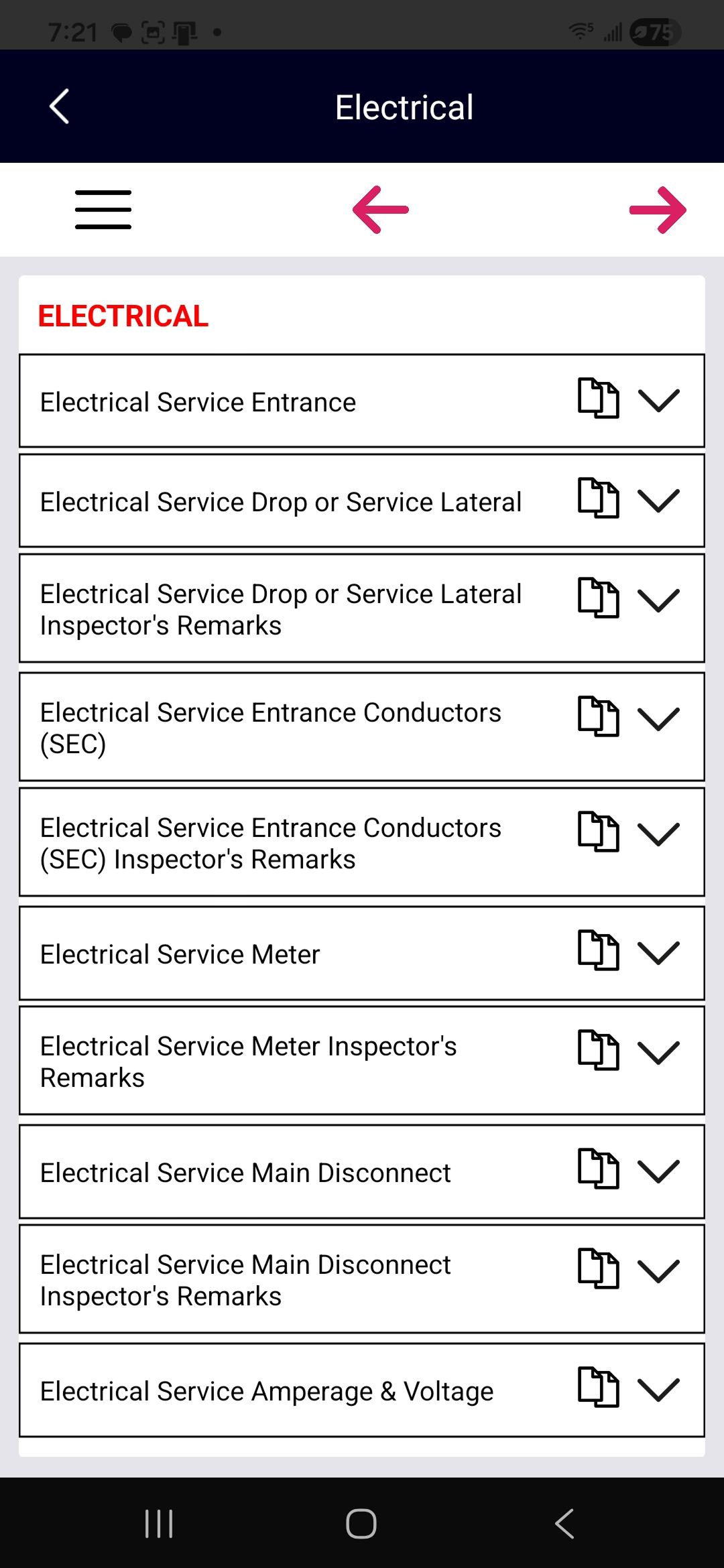Expand the Electrical Service Main Disconnect chevron
Screen dimensions: 724x1568
coord(658,1171)
